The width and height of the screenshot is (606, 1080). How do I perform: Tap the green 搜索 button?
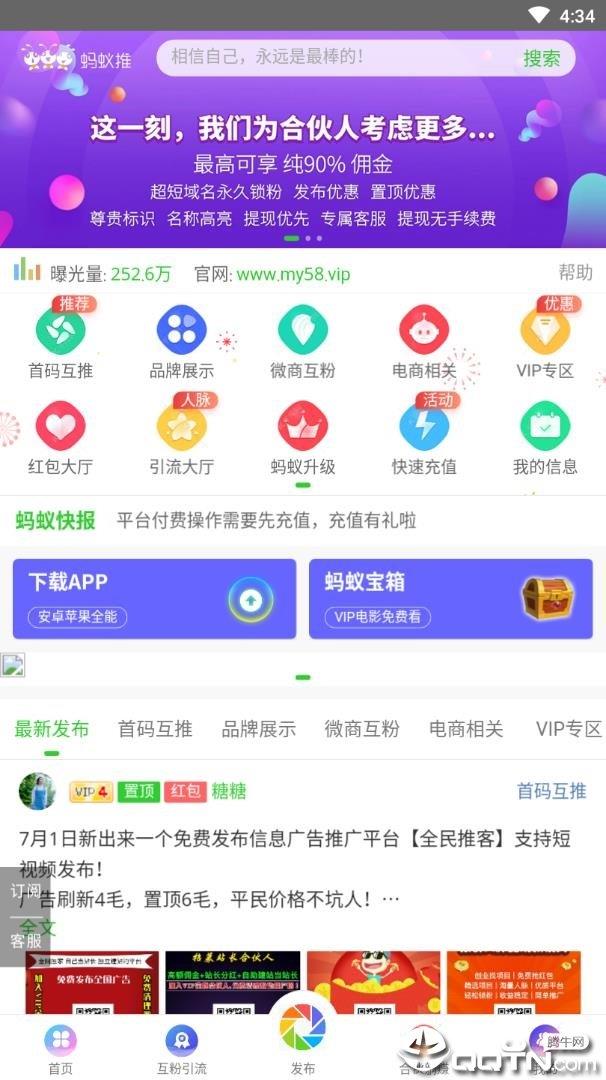pos(541,58)
